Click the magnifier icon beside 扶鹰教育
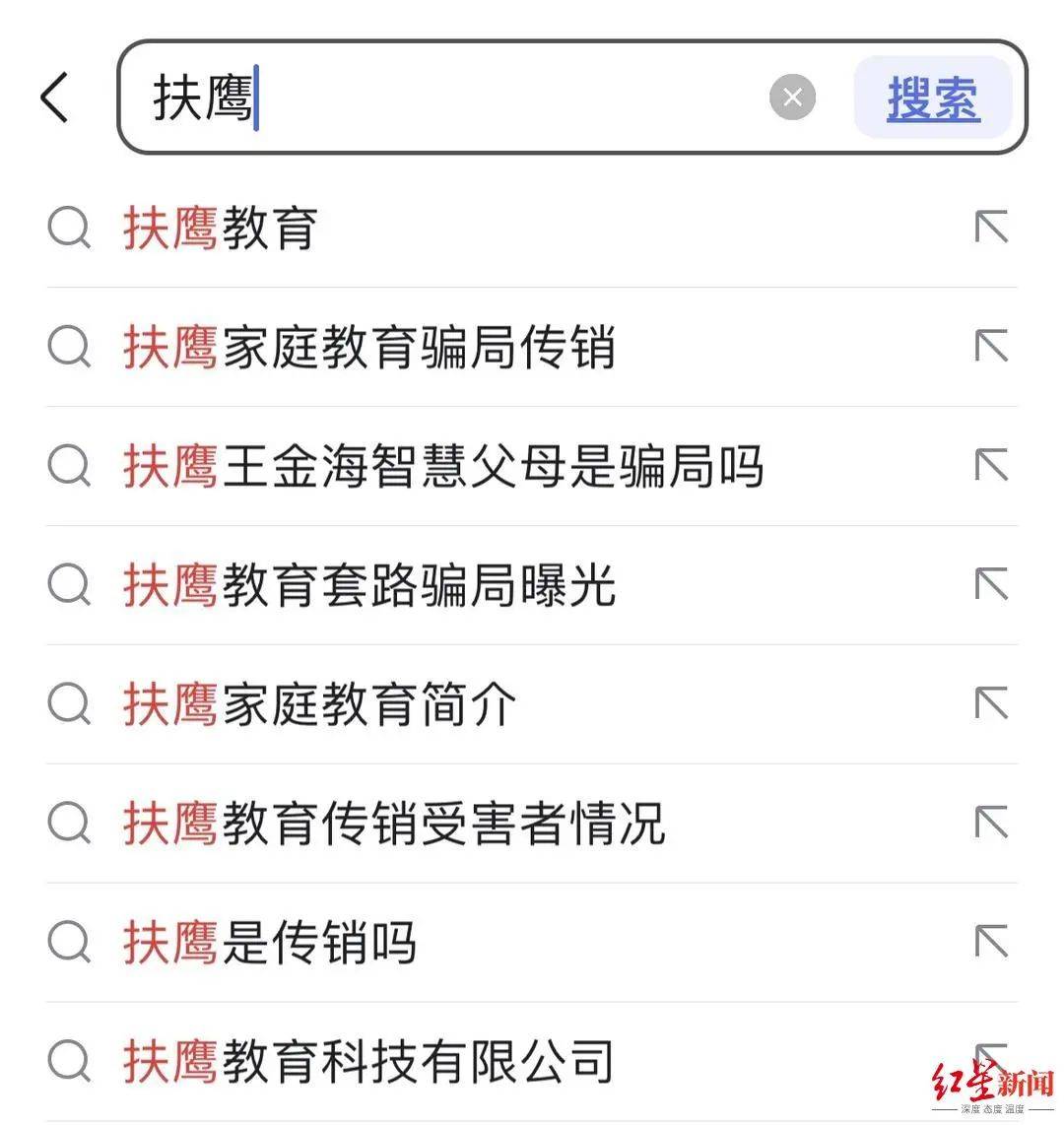The width and height of the screenshot is (1064, 1125). pyautogui.click(x=67, y=229)
